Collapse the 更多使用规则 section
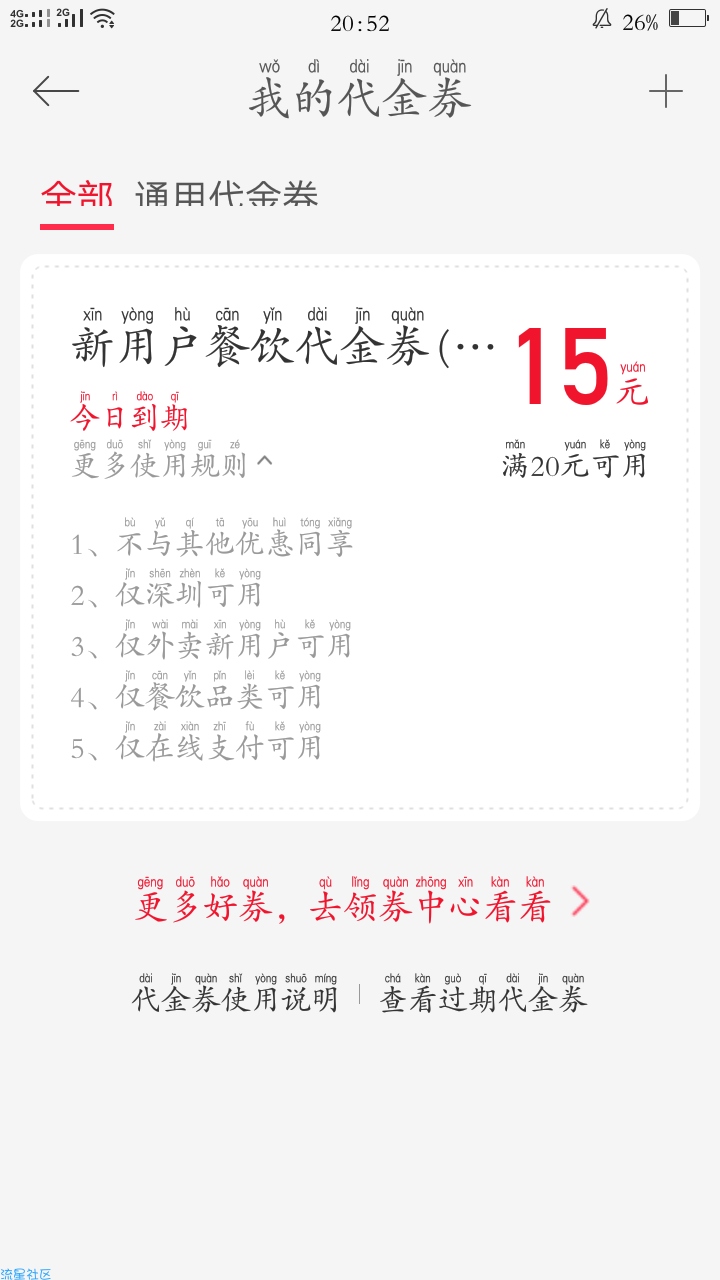Screen dimensions: 720x1280 click(172, 464)
